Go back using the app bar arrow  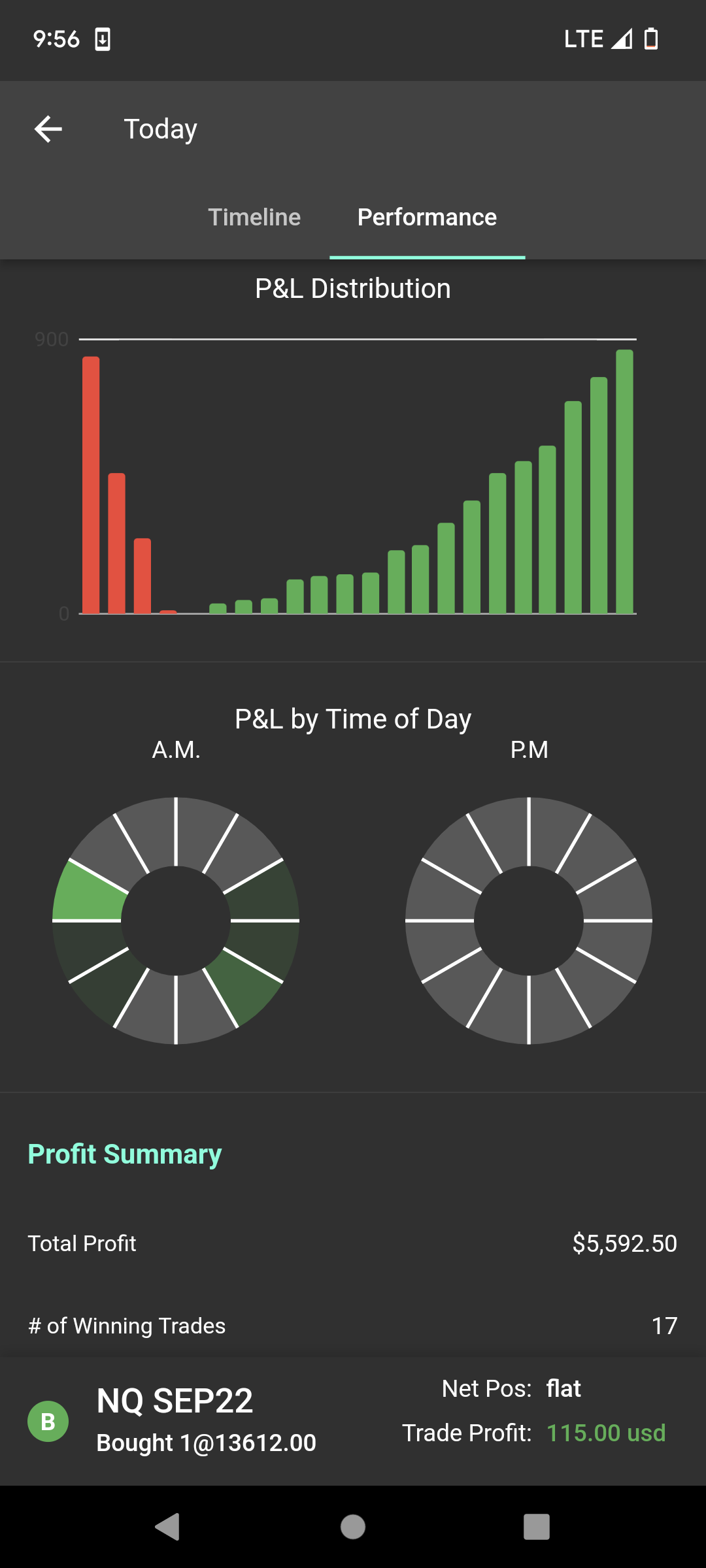point(48,129)
